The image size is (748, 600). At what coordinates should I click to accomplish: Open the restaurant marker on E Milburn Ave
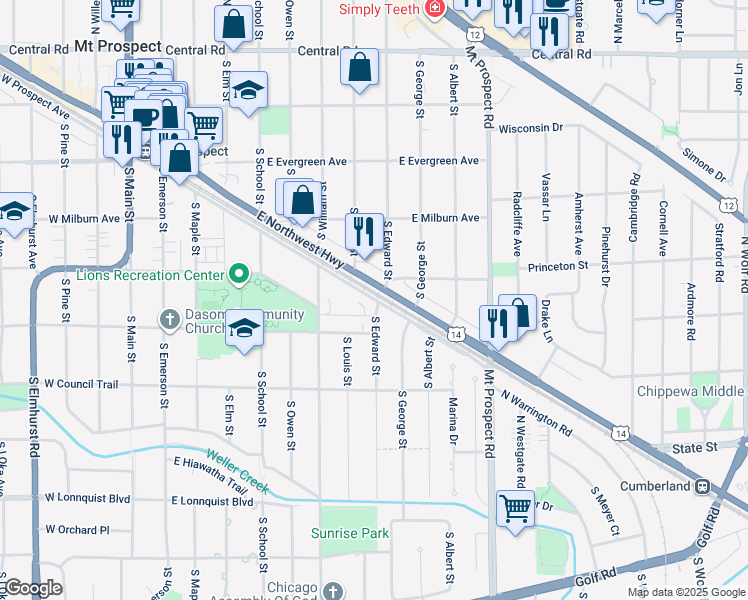click(x=364, y=231)
